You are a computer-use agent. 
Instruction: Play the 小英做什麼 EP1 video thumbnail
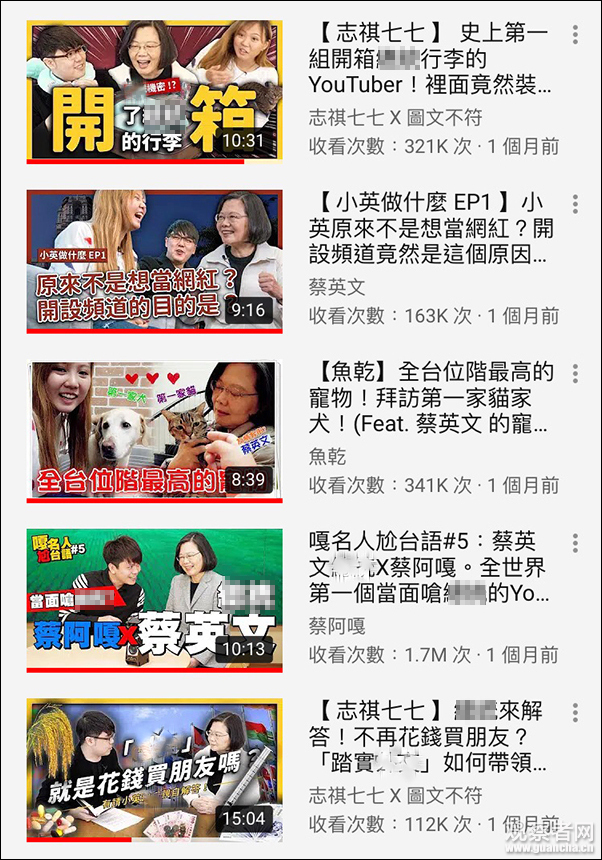(155, 262)
